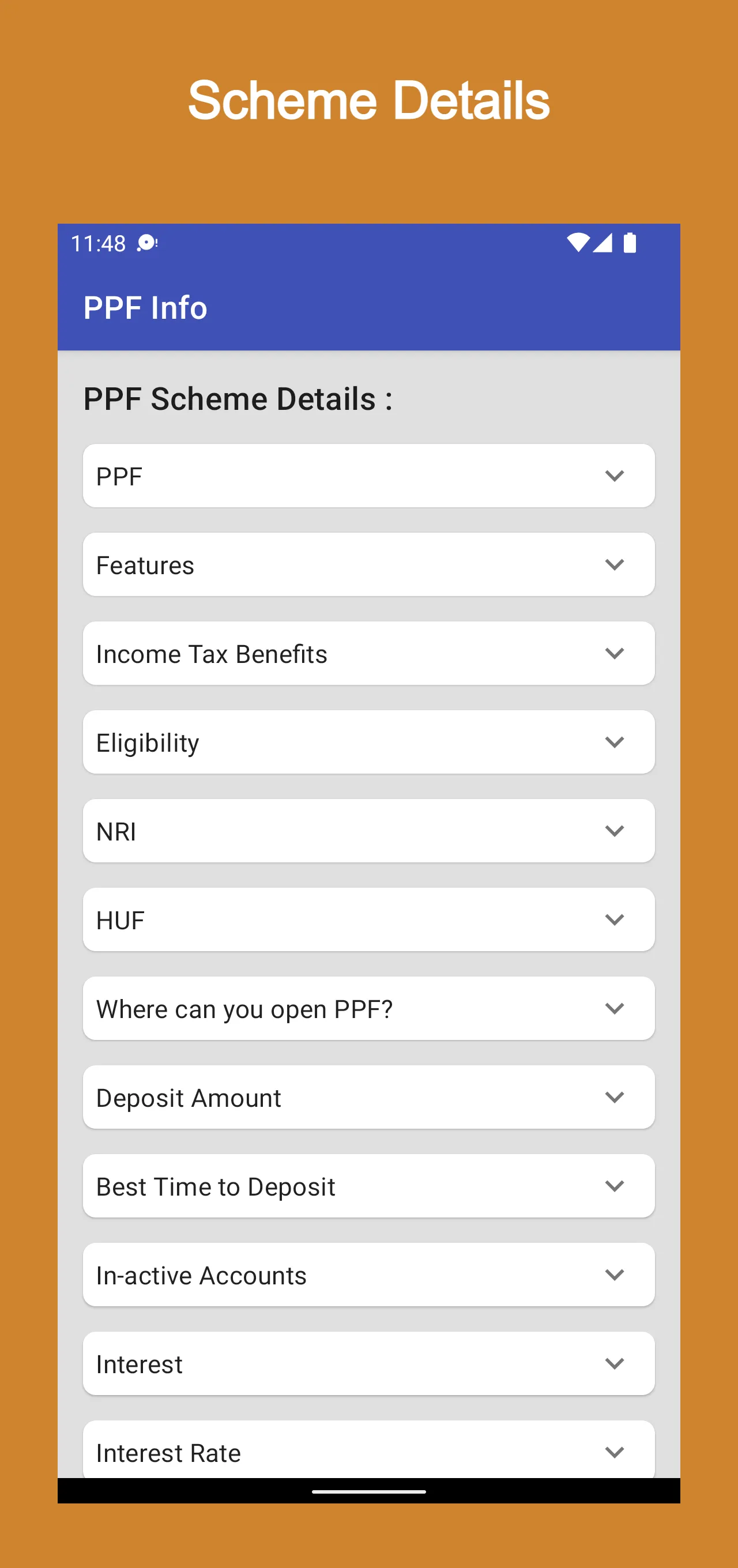Show Best Time to Deposit details

pyautogui.click(x=369, y=1186)
